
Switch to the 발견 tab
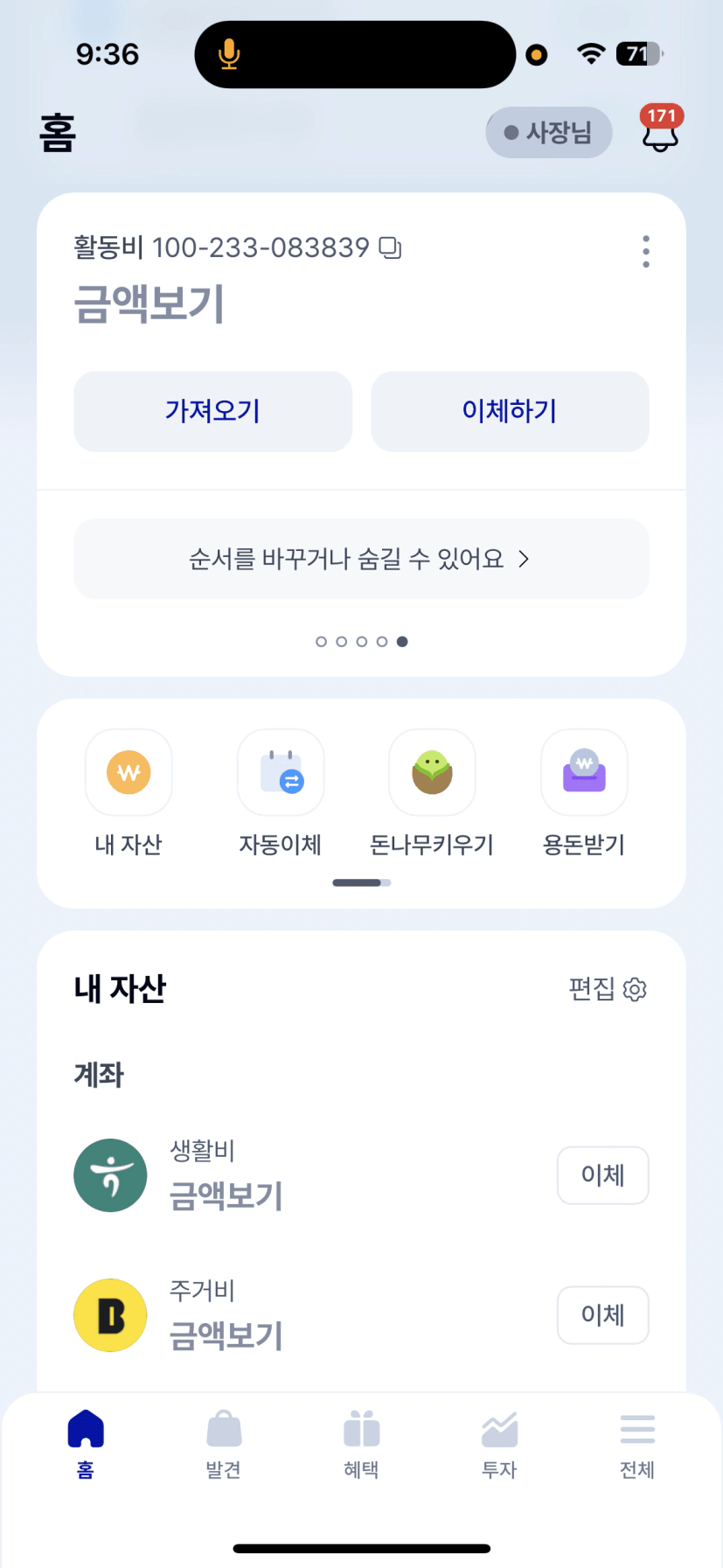coord(224,1444)
